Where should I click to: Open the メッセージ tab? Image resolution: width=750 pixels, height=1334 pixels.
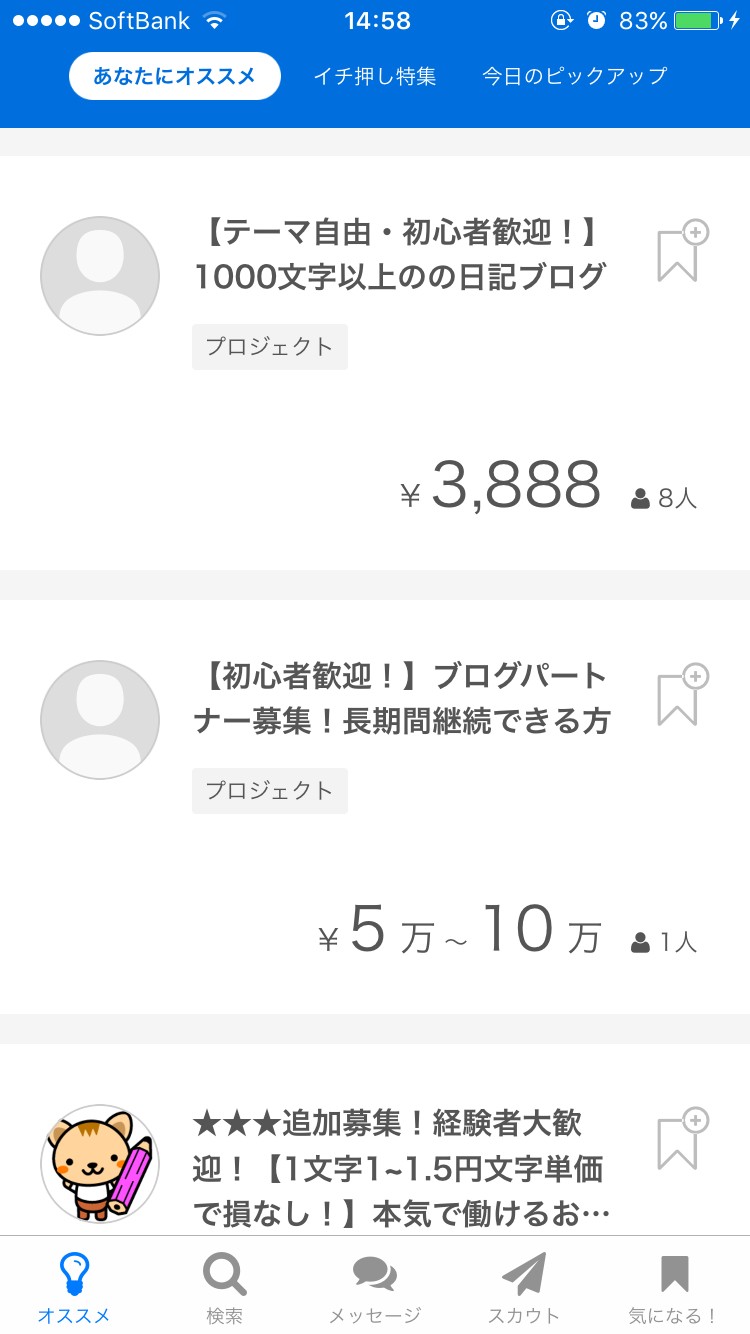tap(375, 1288)
